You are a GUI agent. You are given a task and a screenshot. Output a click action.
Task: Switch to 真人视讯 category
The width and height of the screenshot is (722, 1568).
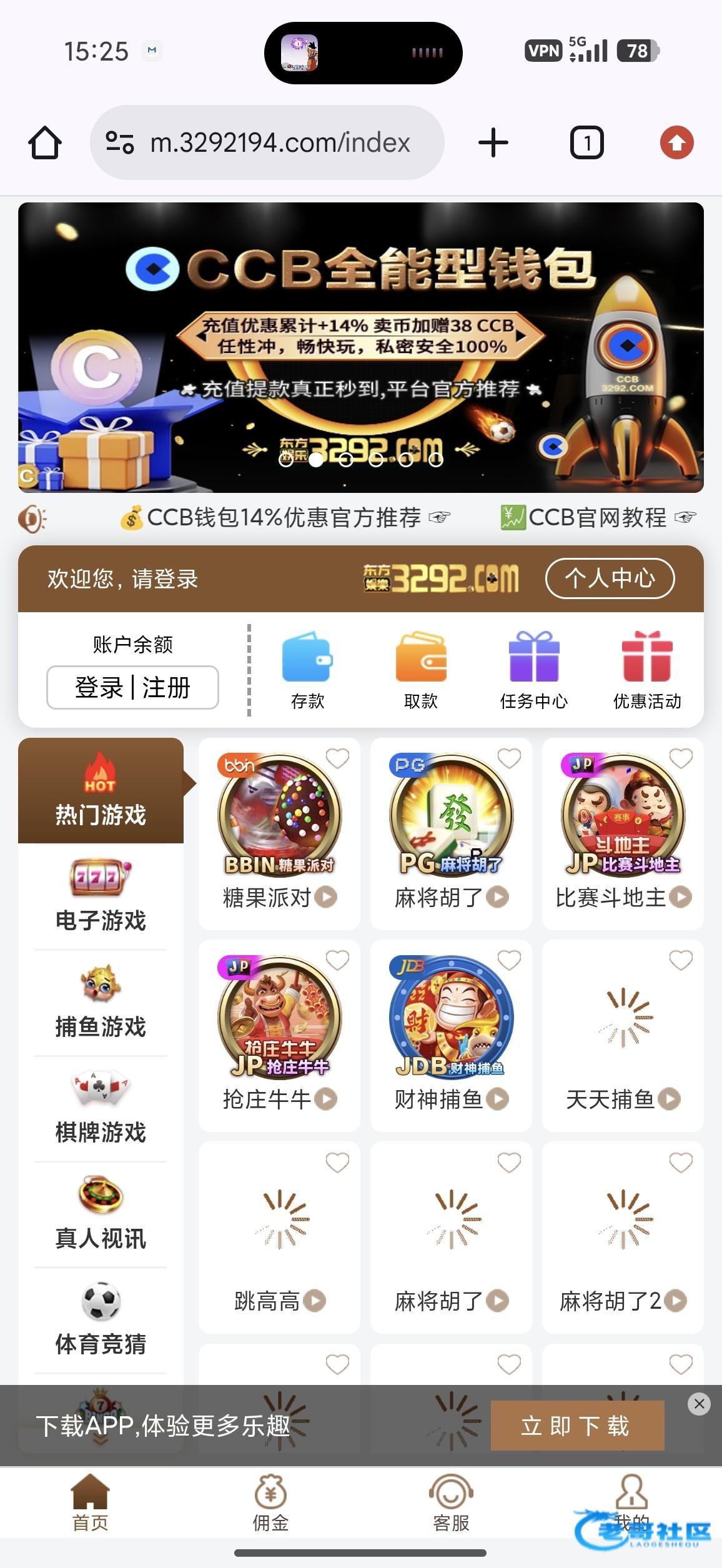(101, 1214)
